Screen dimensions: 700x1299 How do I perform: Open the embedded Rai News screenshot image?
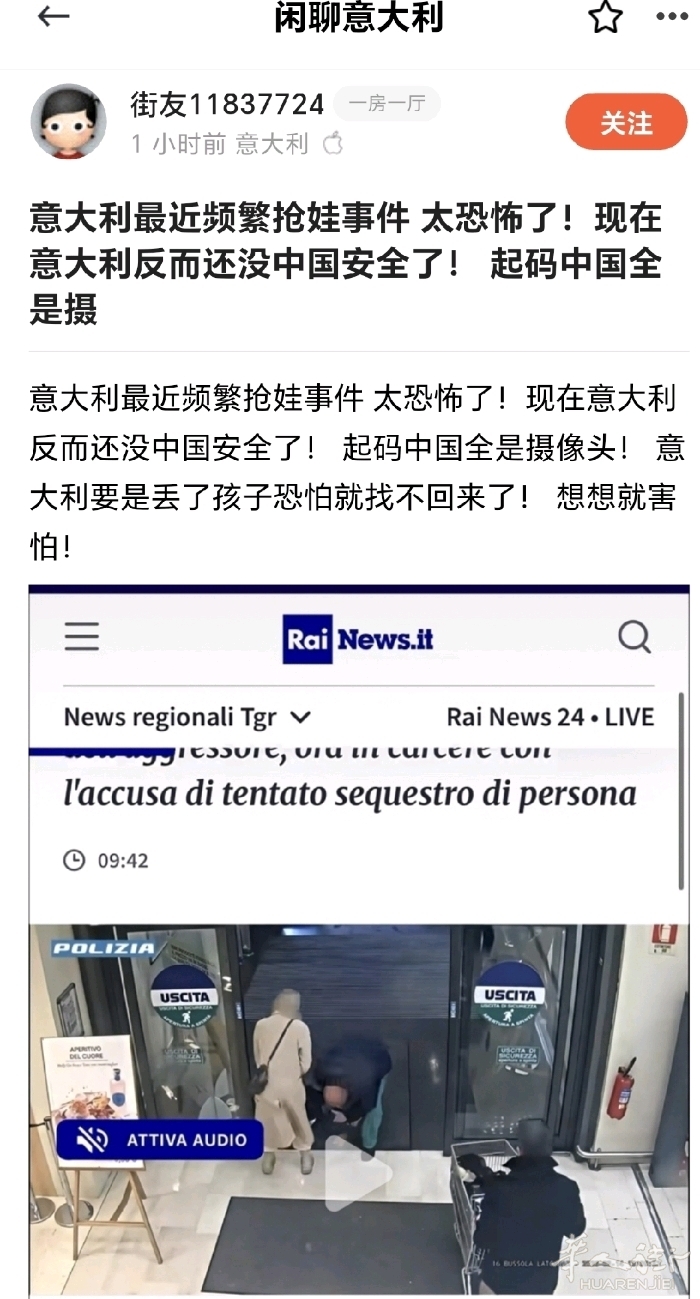[x=358, y=940]
